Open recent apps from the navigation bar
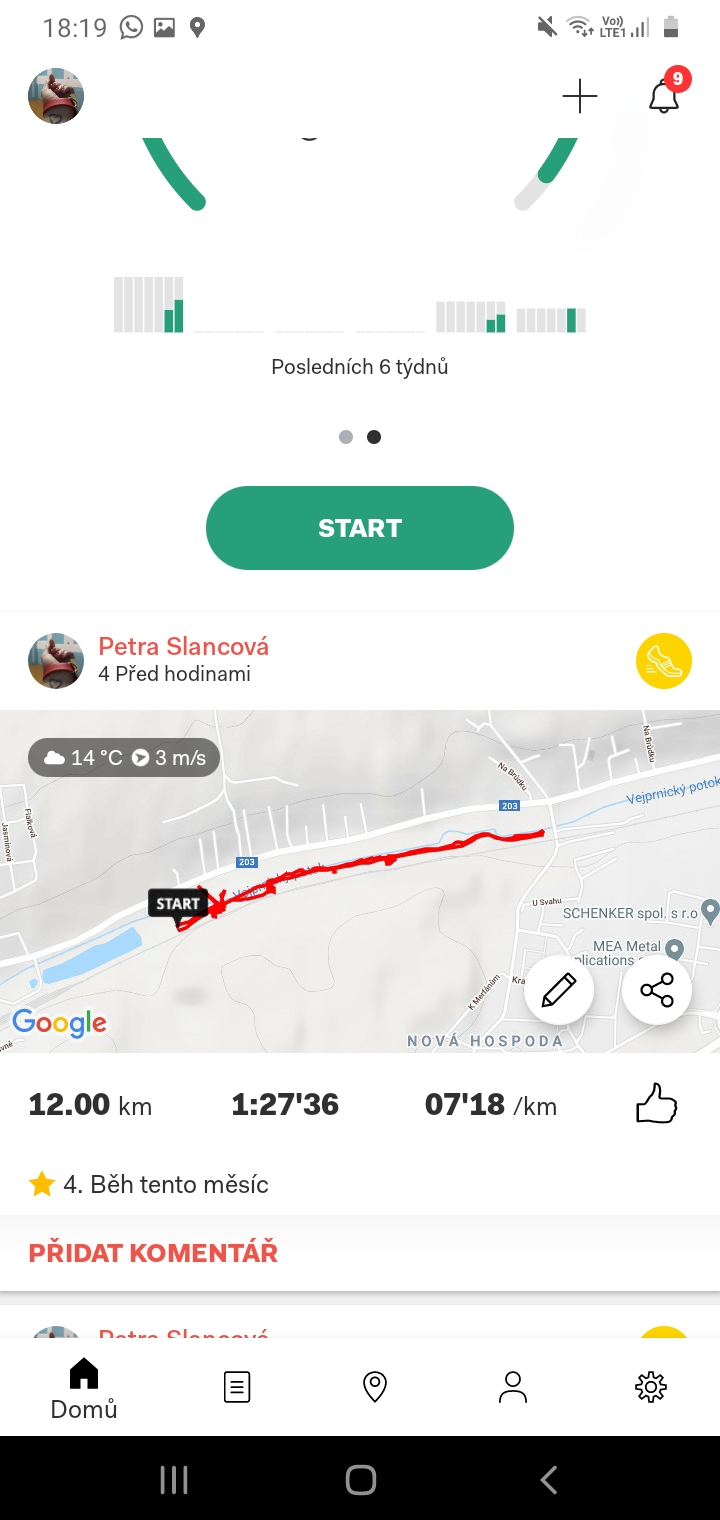Screen dimensions: 720x1520 click(x=174, y=1480)
